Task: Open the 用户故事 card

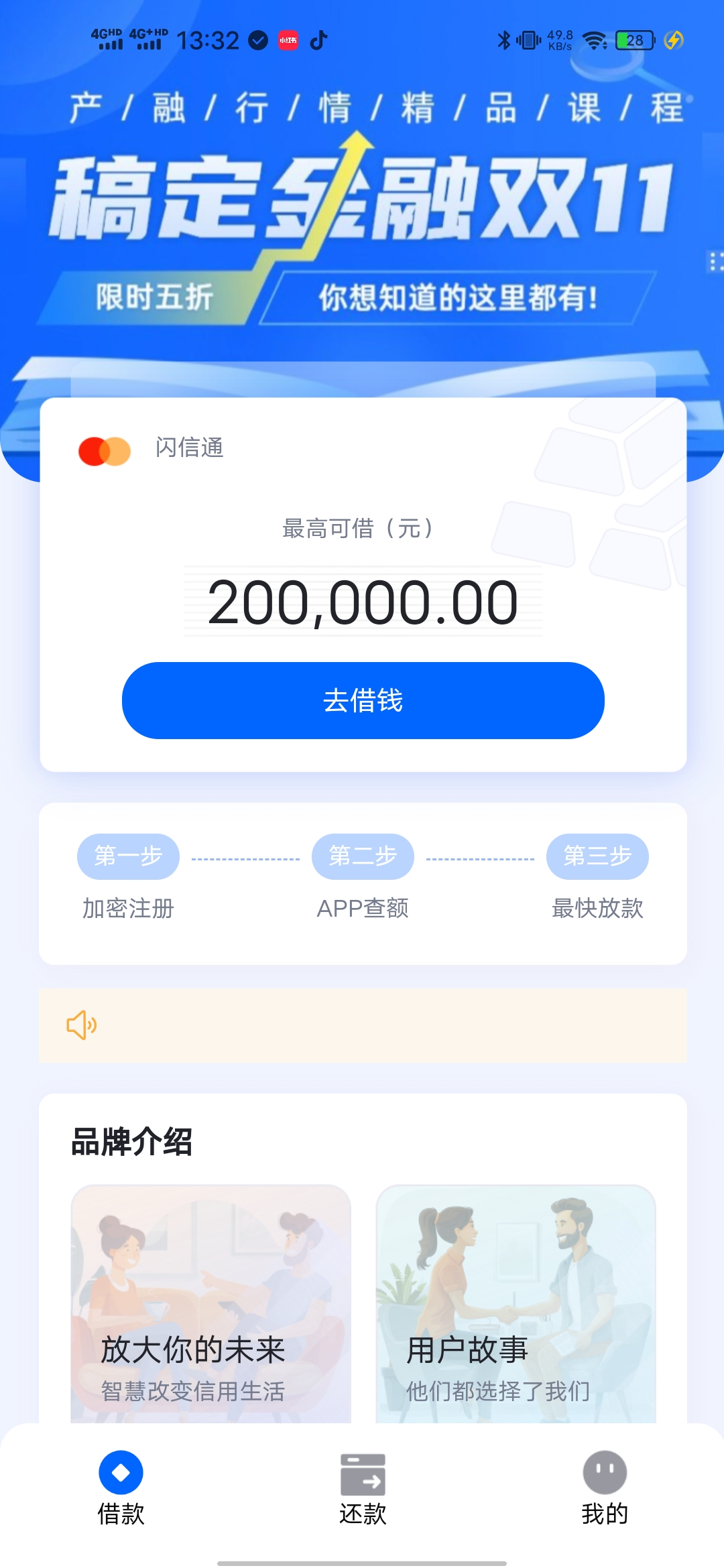Action: [x=515, y=1303]
